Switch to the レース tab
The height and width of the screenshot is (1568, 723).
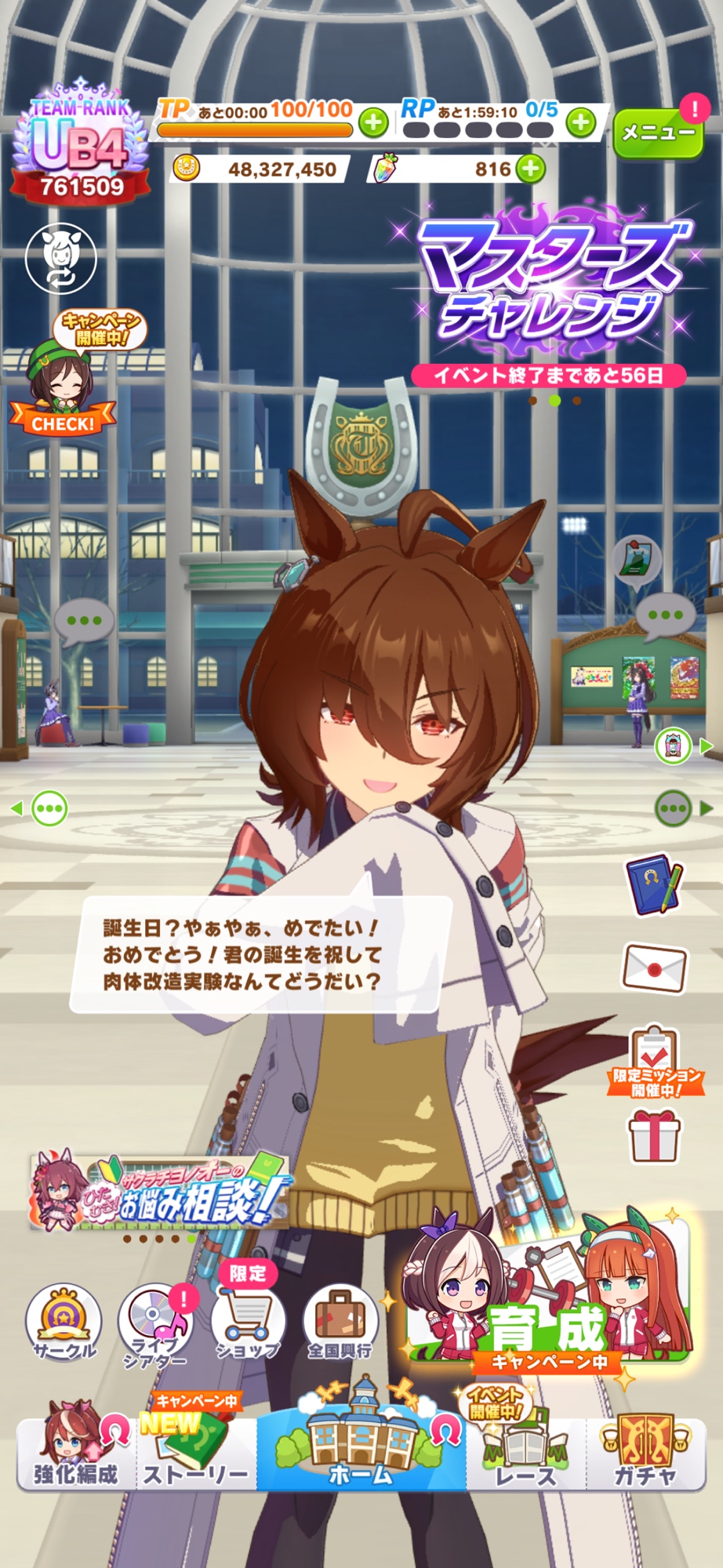[525, 1453]
